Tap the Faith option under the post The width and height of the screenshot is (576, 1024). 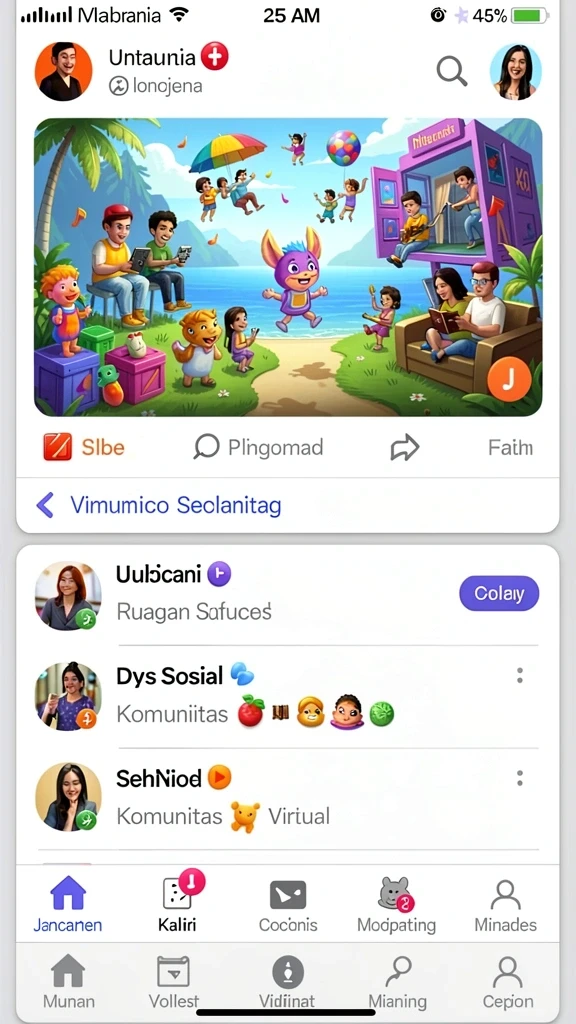[510, 447]
